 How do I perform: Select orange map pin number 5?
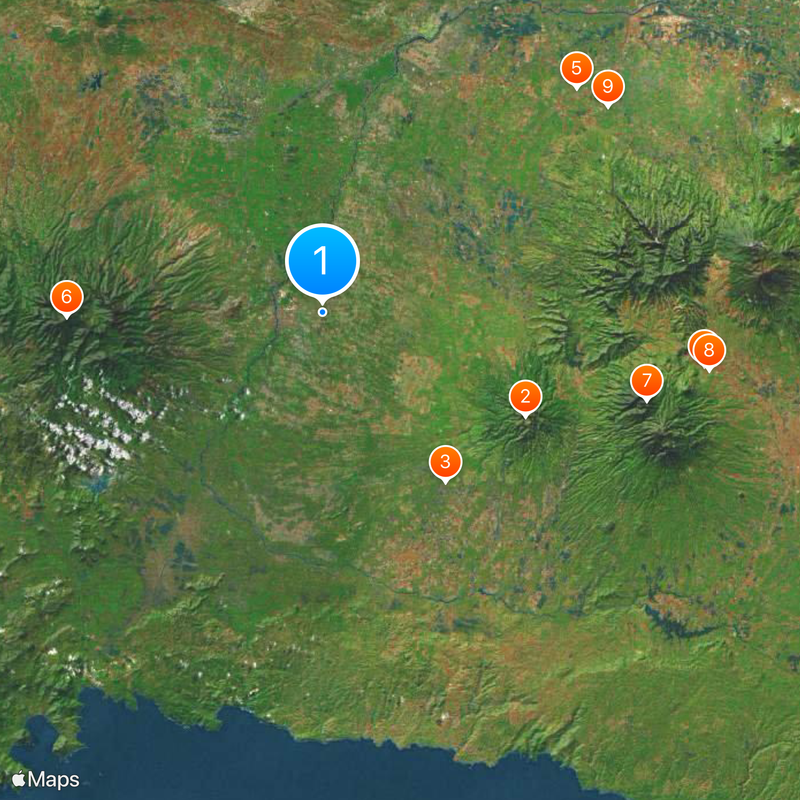click(575, 69)
